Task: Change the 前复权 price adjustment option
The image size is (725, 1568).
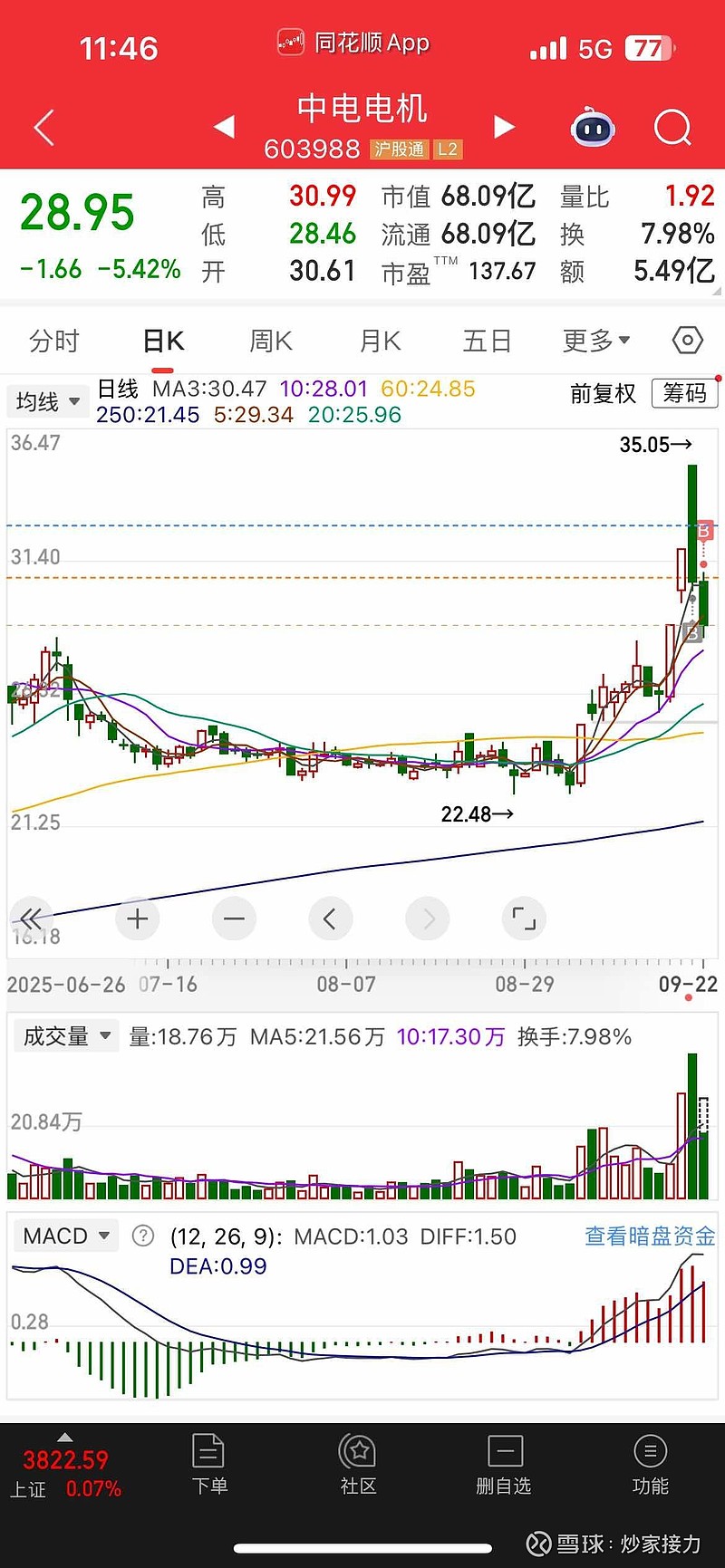Action: coord(603,393)
